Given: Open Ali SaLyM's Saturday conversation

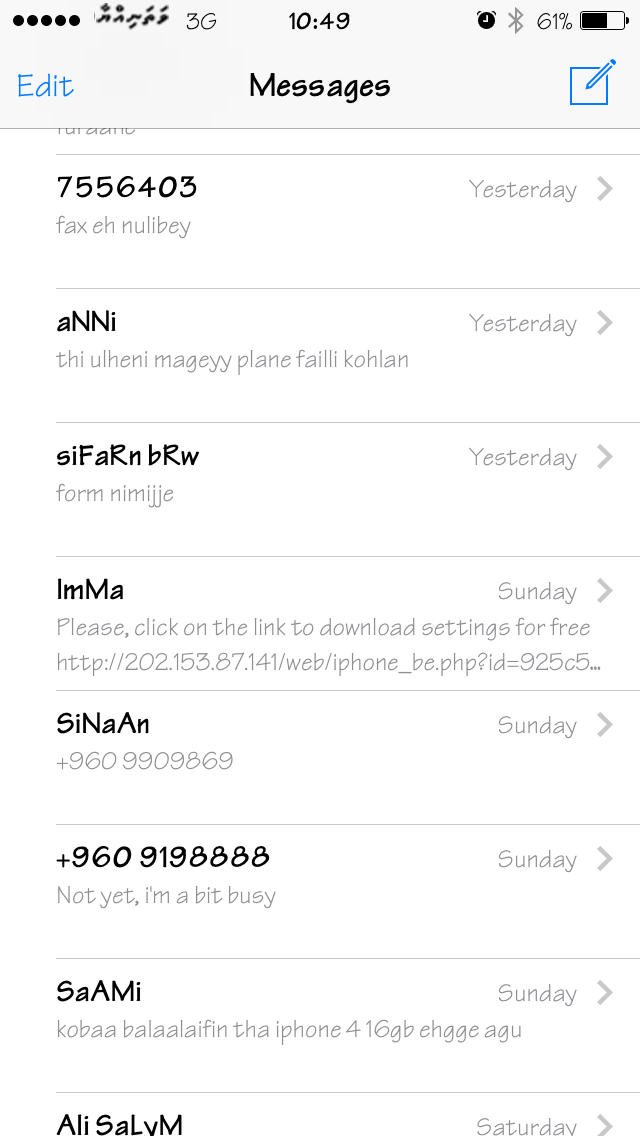Looking at the screenshot, I should [x=320, y=1115].
